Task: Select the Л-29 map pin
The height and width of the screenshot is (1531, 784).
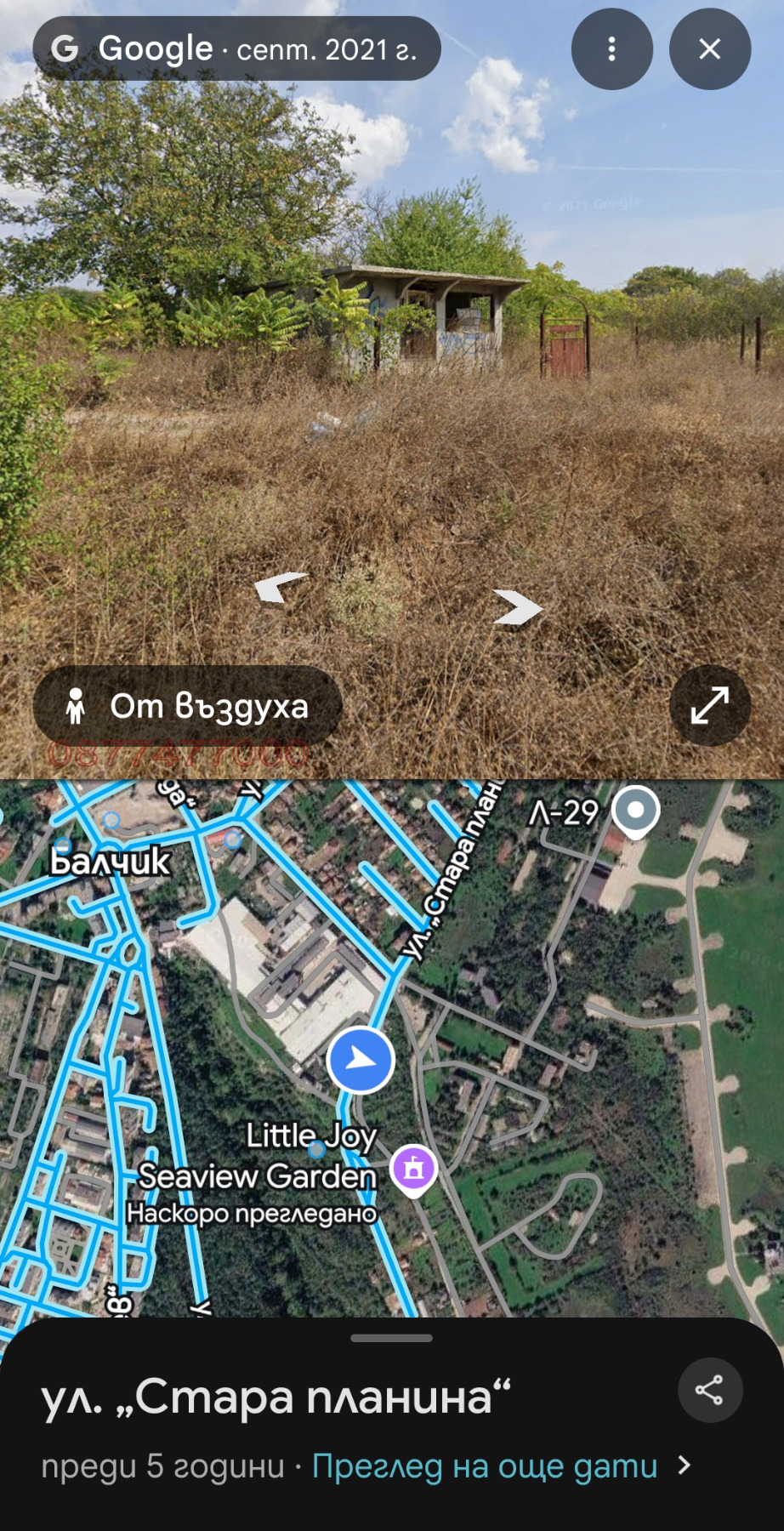Action: (636, 811)
